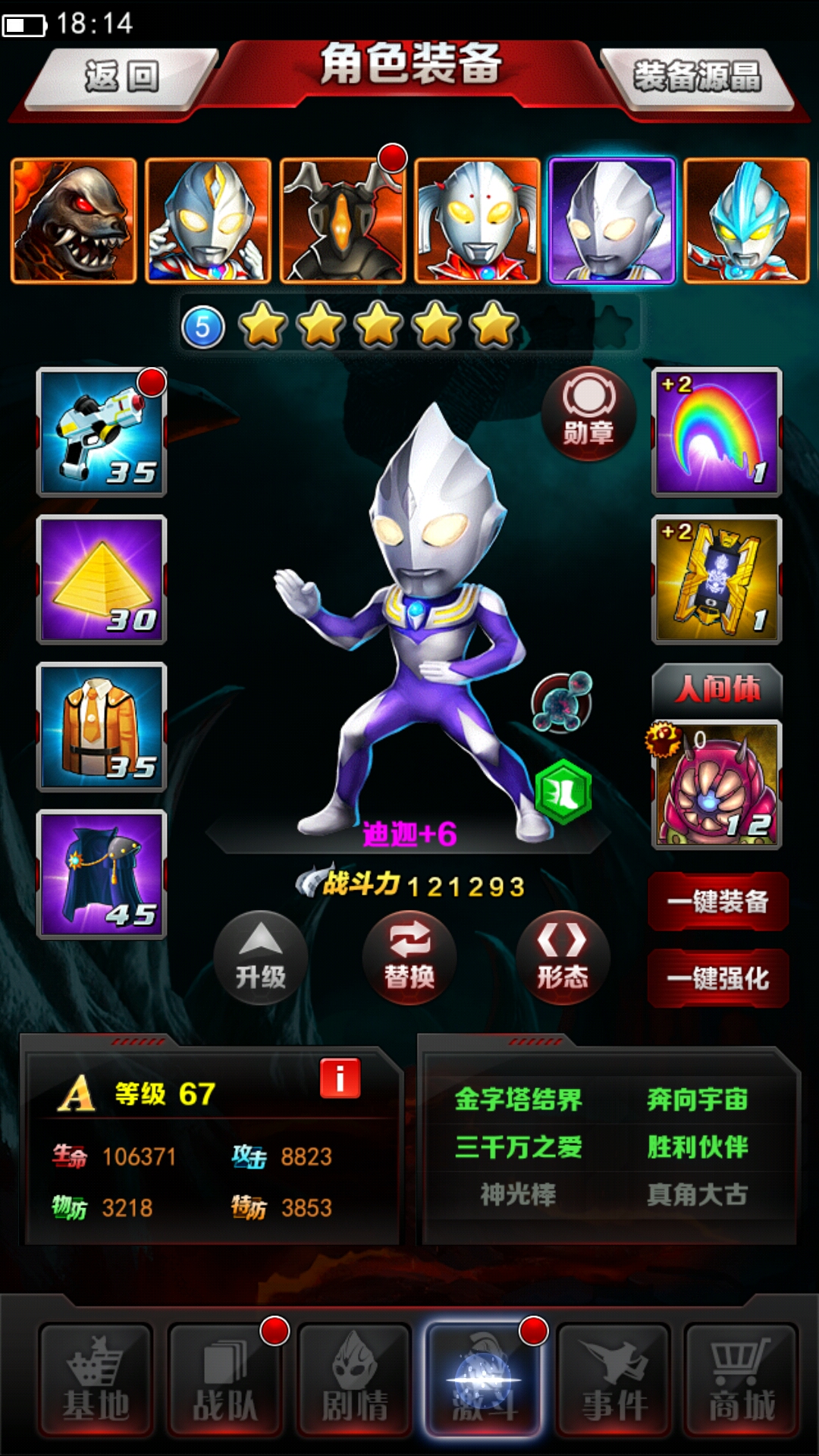
Task: Tap the 升级 upgrade button
Action: coord(260,958)
